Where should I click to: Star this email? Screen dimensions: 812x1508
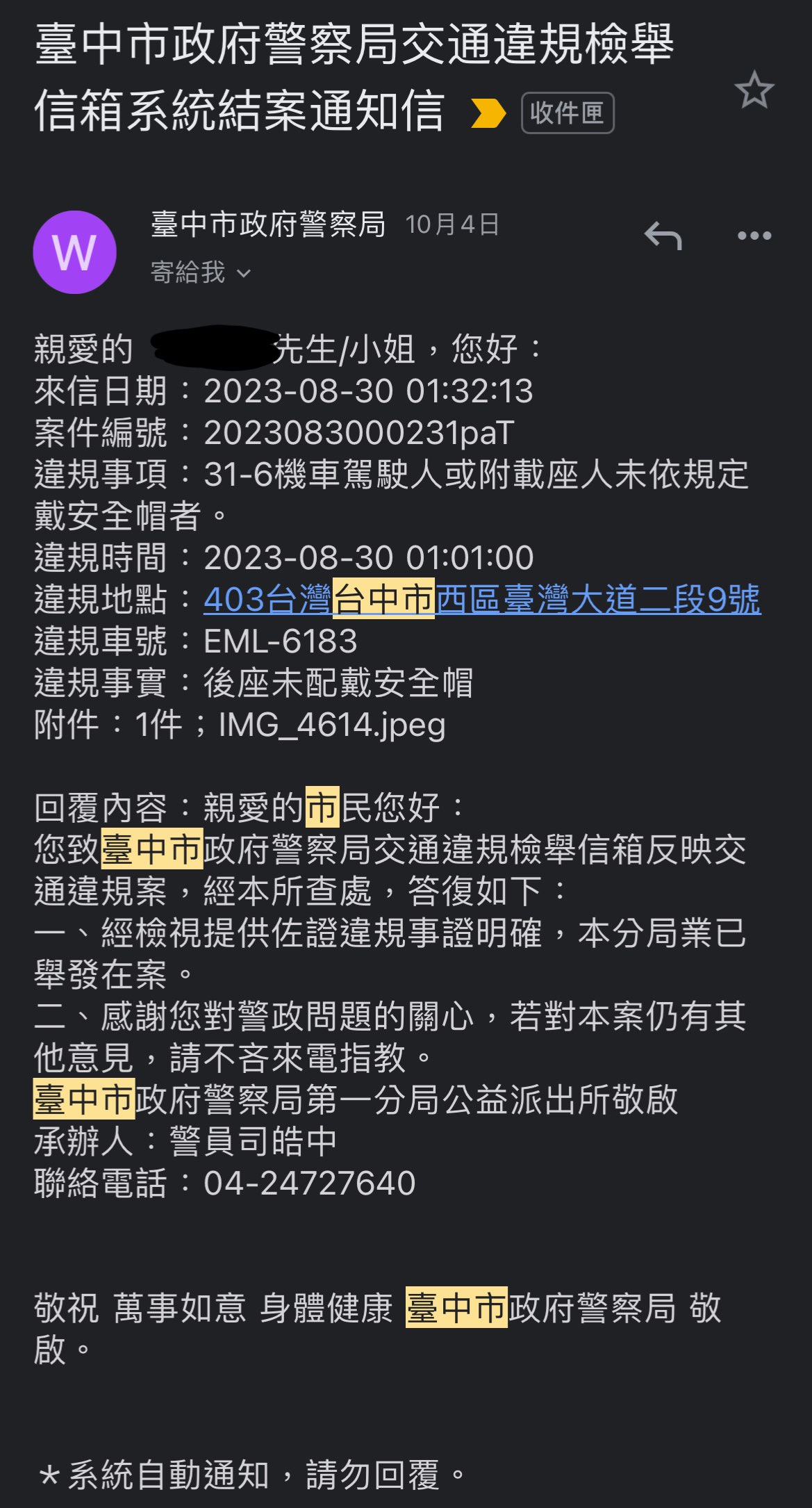click(x=754, y=90)
